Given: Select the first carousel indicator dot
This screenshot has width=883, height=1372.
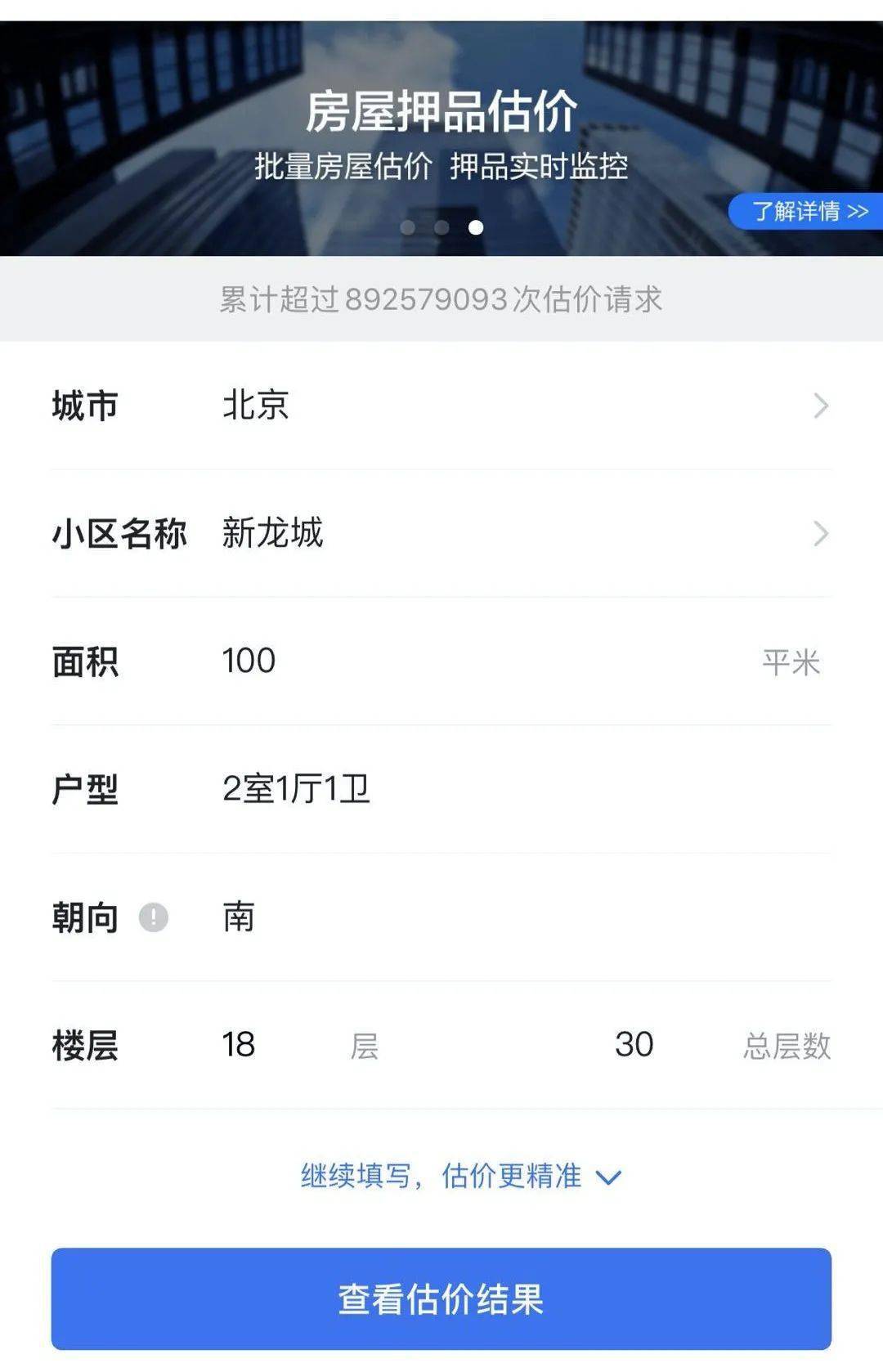Looking at the screenshot, I should pos(406,226).
